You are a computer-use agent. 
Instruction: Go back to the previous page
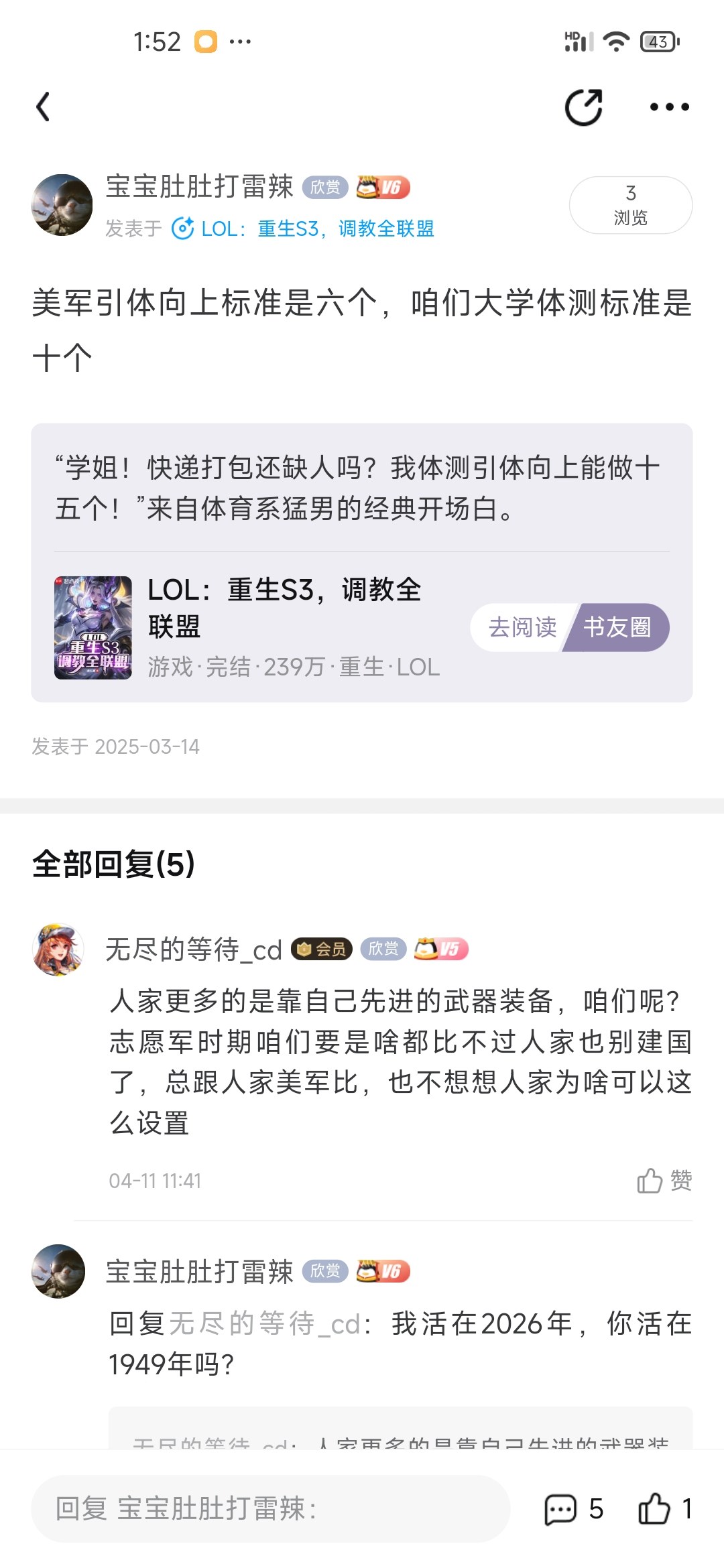[44, 107]
